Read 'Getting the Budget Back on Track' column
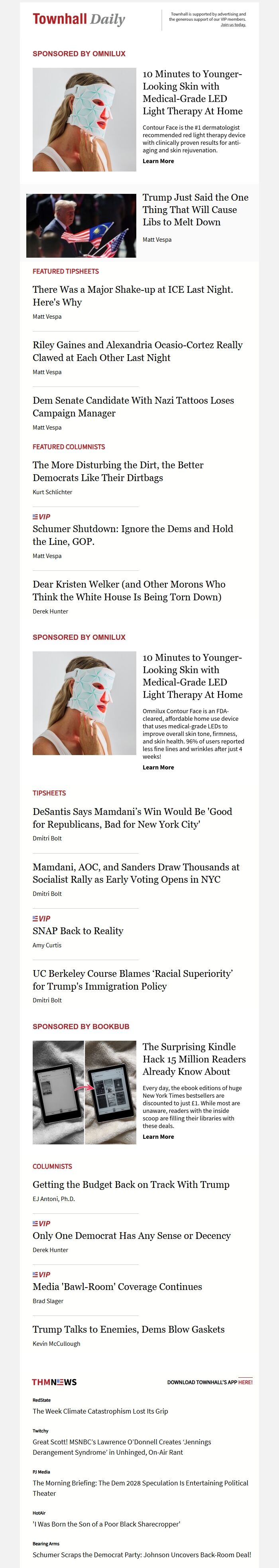Viewport: 279px width, 1568px height. pos(131,1185)
